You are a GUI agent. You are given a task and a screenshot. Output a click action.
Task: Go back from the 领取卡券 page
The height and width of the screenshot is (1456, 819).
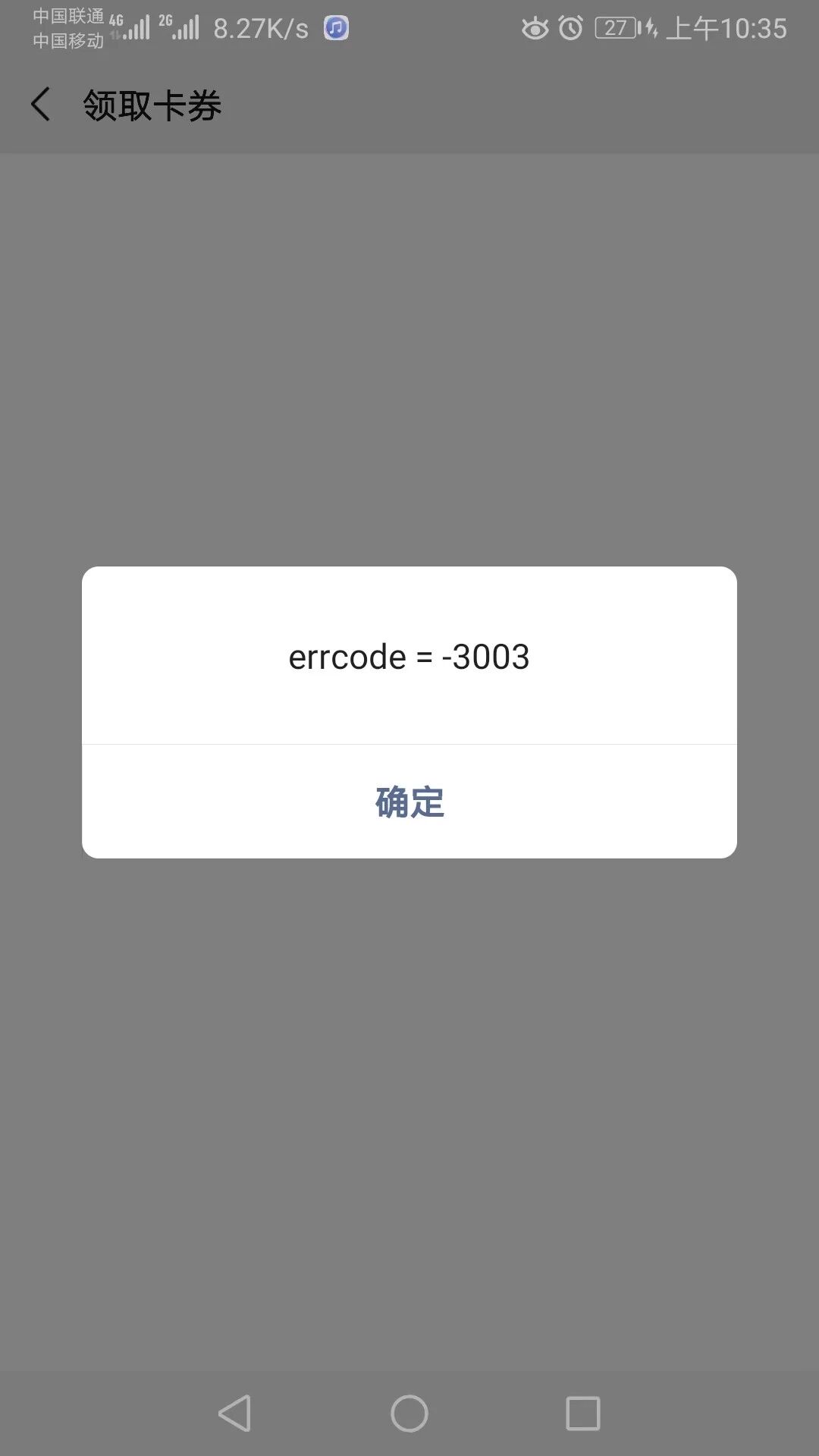pyautogui.click(x=41, y=105)
